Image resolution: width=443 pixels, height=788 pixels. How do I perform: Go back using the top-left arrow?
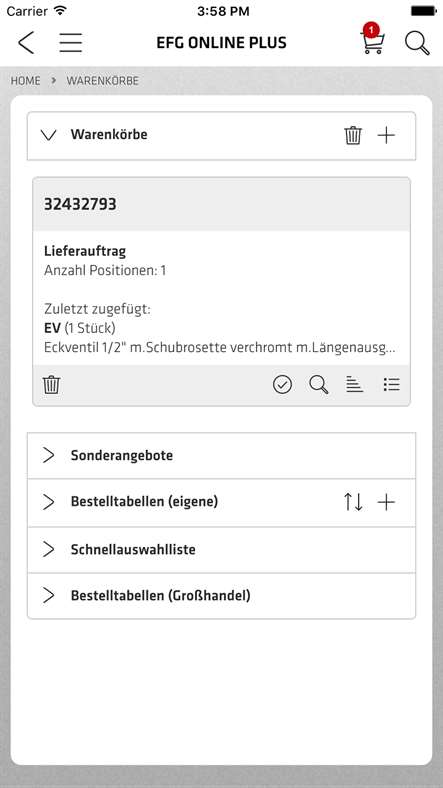point(26,42)
